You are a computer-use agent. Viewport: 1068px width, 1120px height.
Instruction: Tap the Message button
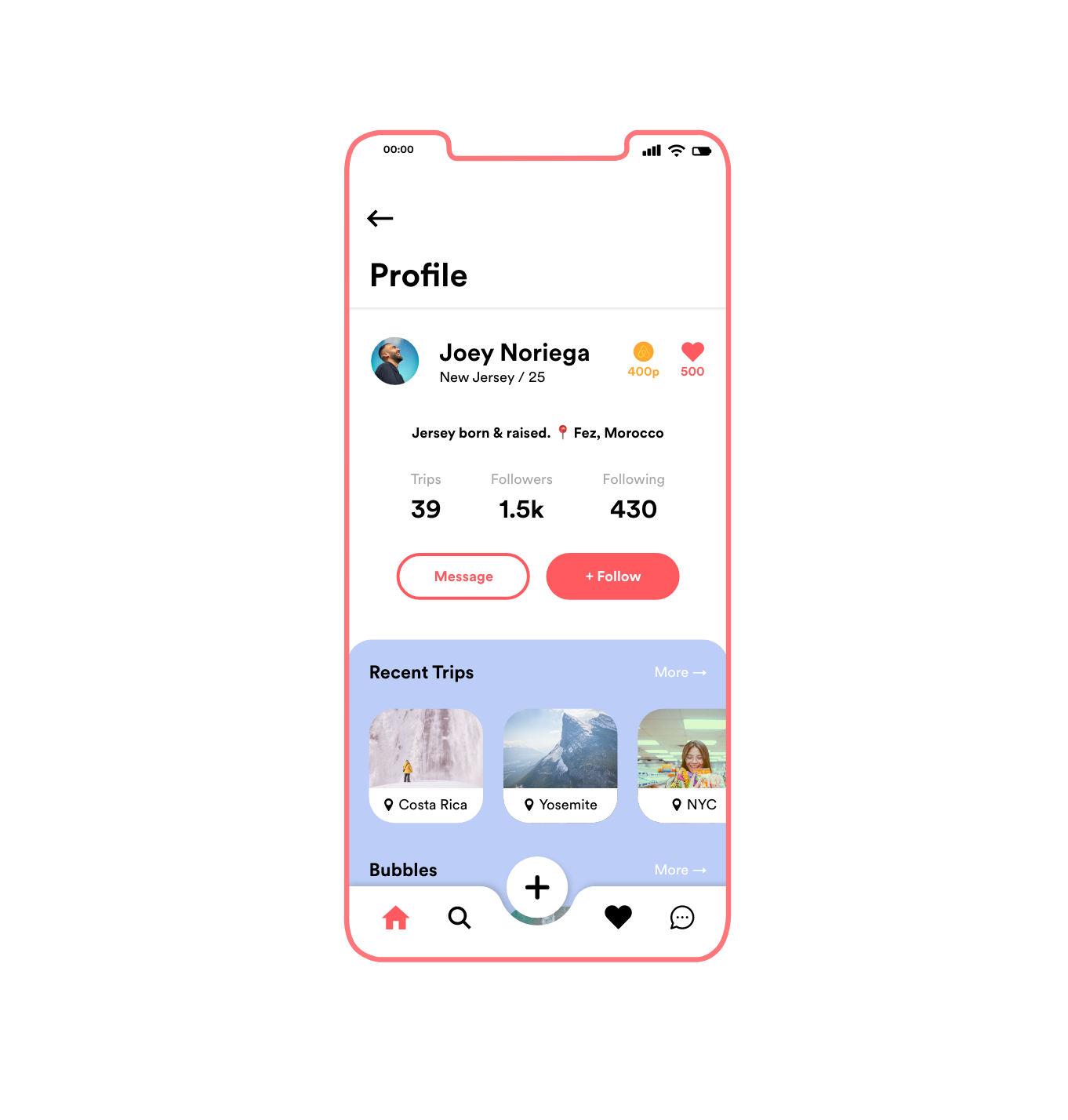coord(463,576)
